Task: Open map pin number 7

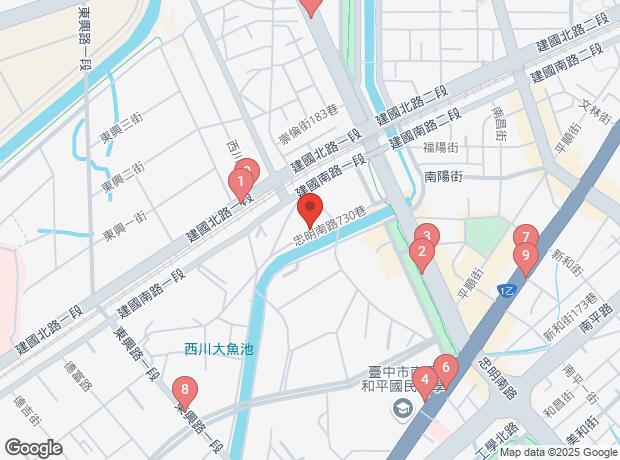Action: click(526, 238)
